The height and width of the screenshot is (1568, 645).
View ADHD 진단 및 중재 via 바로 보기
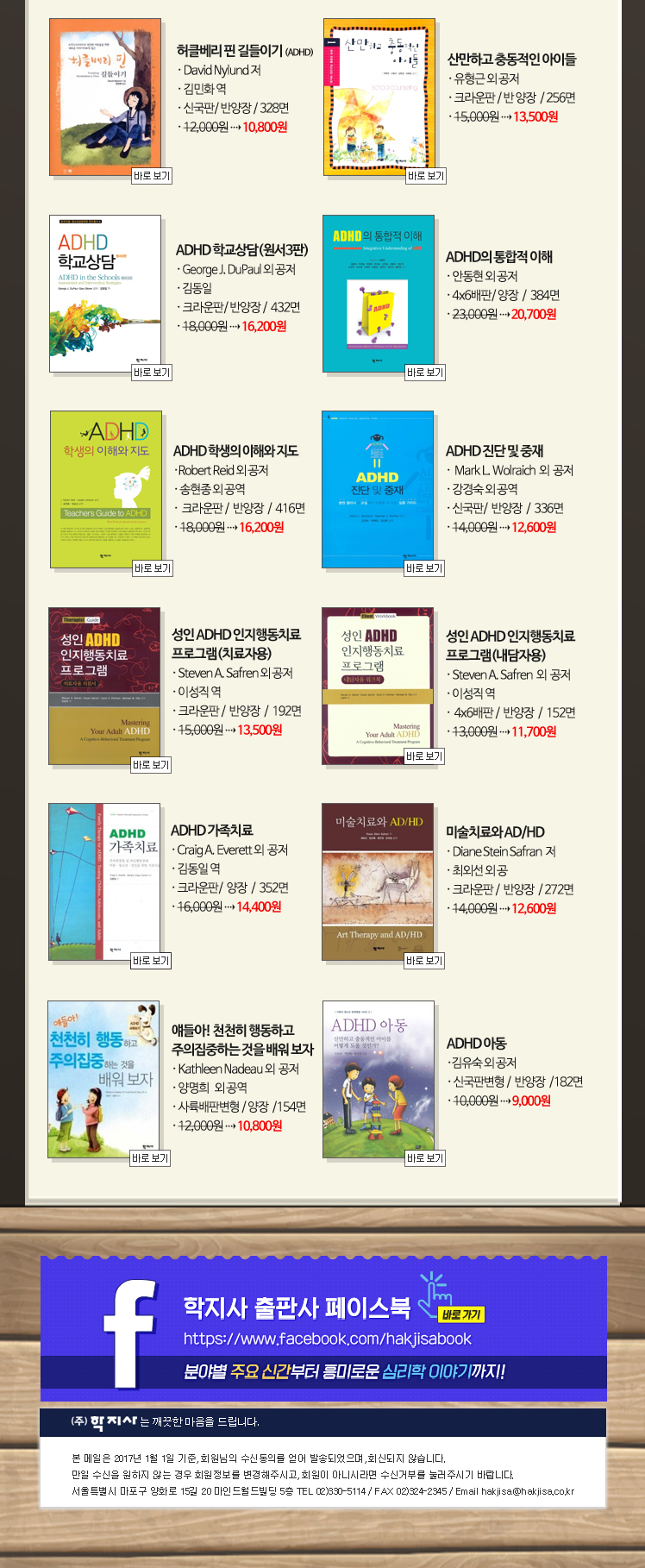click(424, 568)
